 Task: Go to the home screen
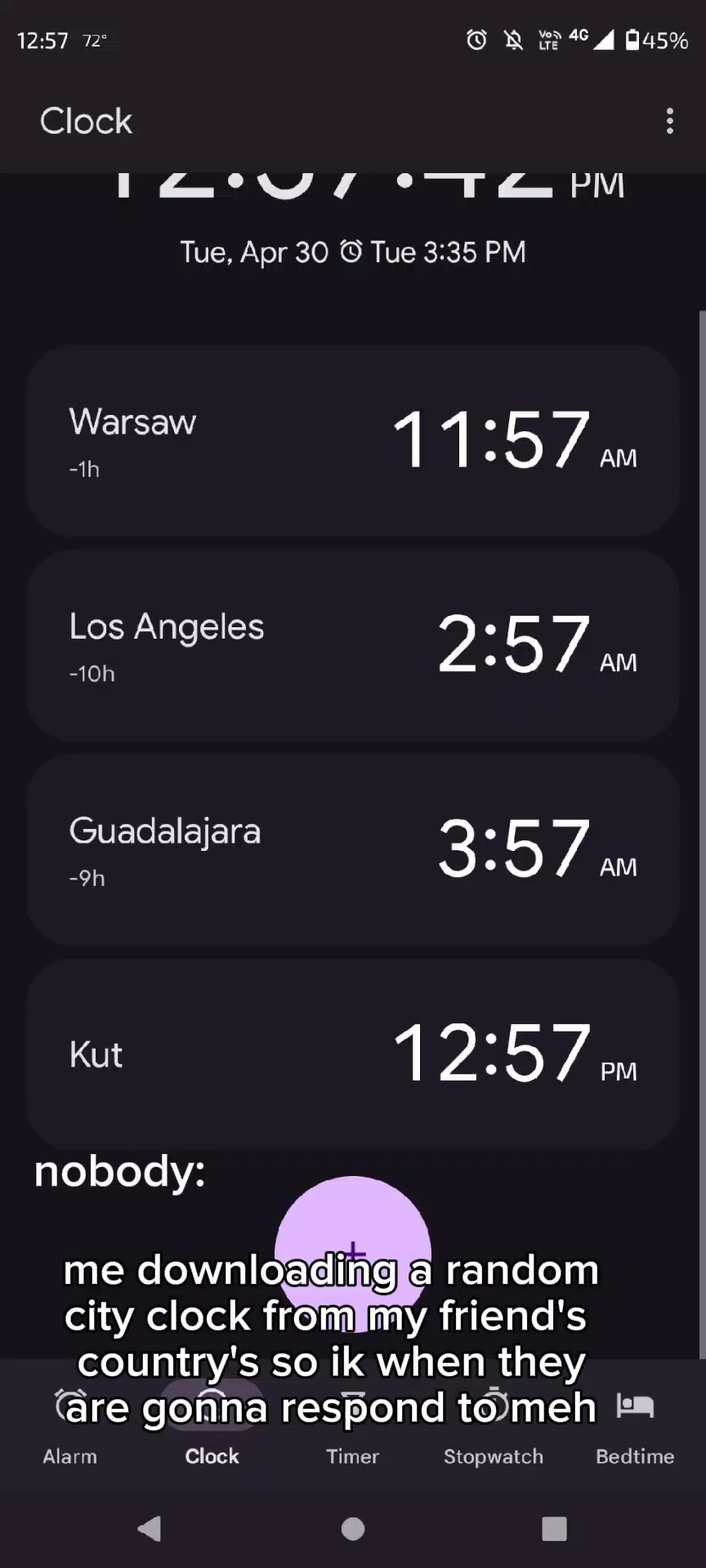coord(352,1529)
